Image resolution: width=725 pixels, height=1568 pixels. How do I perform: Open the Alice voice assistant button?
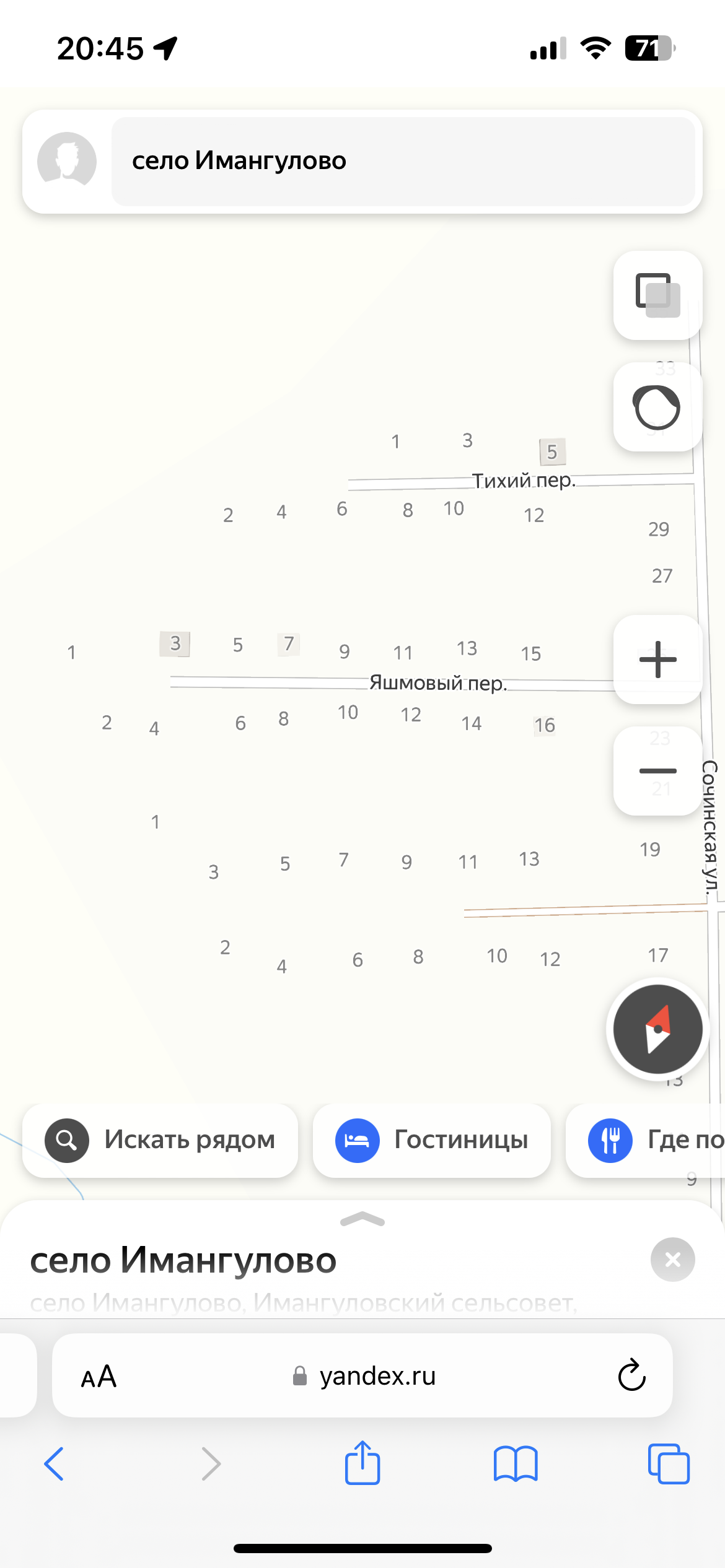pos(657,407)
